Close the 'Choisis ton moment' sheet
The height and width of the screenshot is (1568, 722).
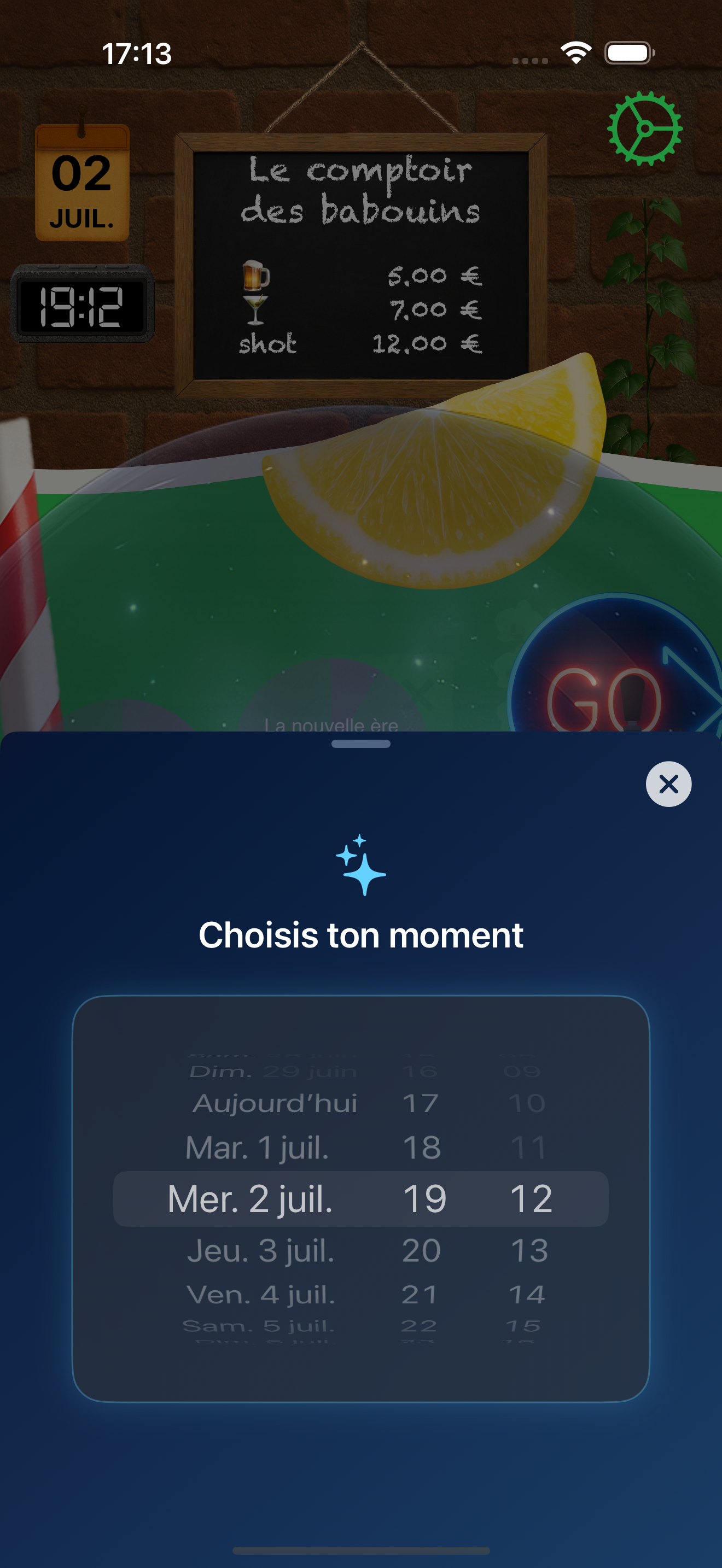tap(667, 784)
